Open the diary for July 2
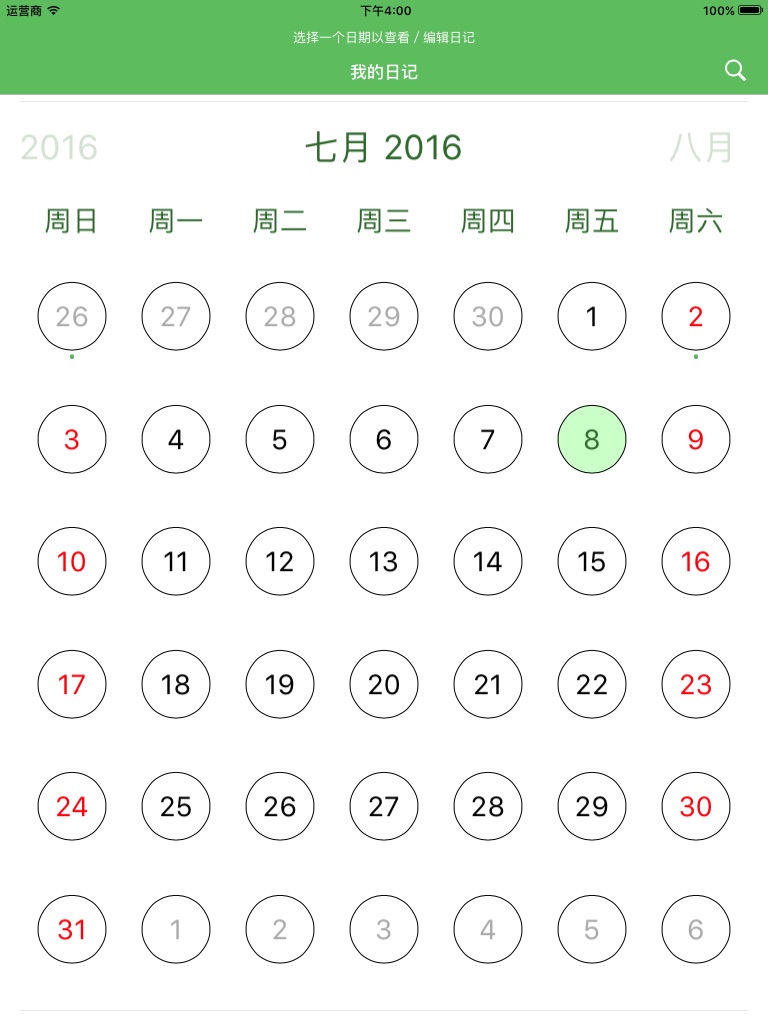This screenshot has width=768, height=1024. pos(696,317)
